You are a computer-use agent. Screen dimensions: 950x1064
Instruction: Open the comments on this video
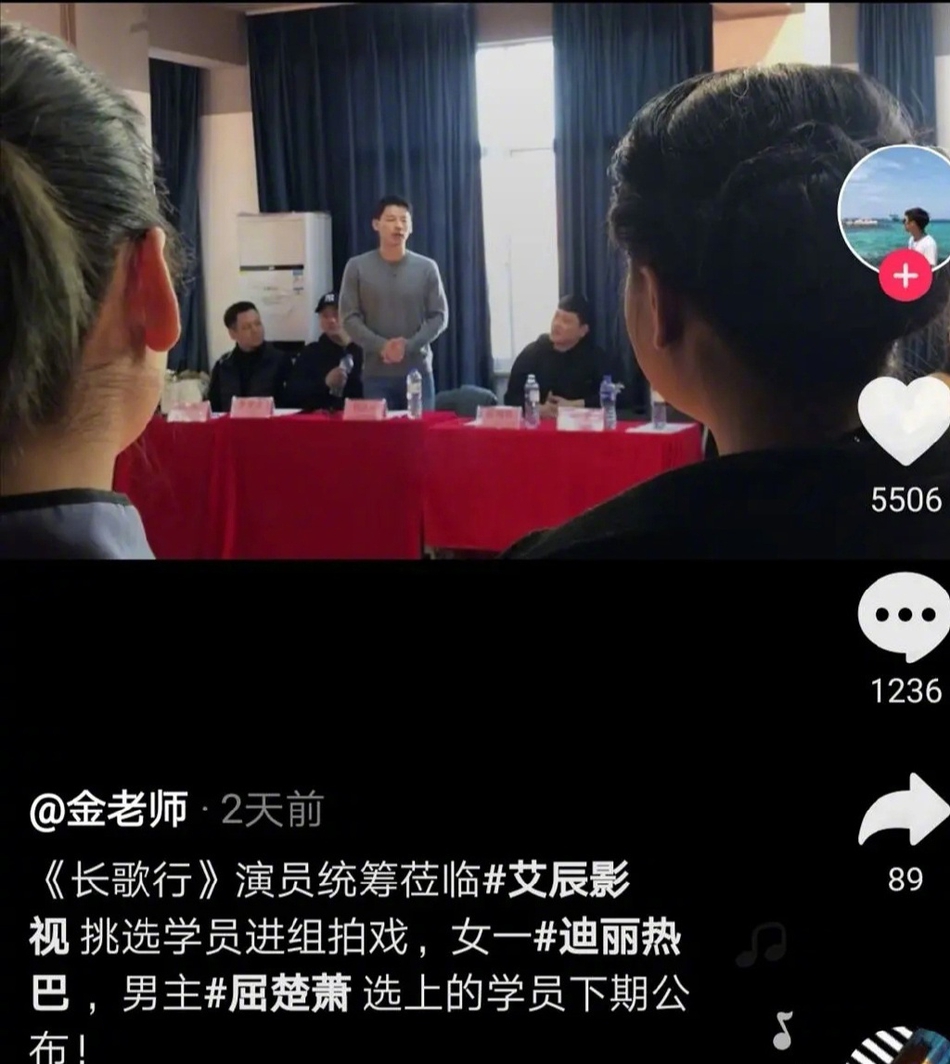point(903,616)
